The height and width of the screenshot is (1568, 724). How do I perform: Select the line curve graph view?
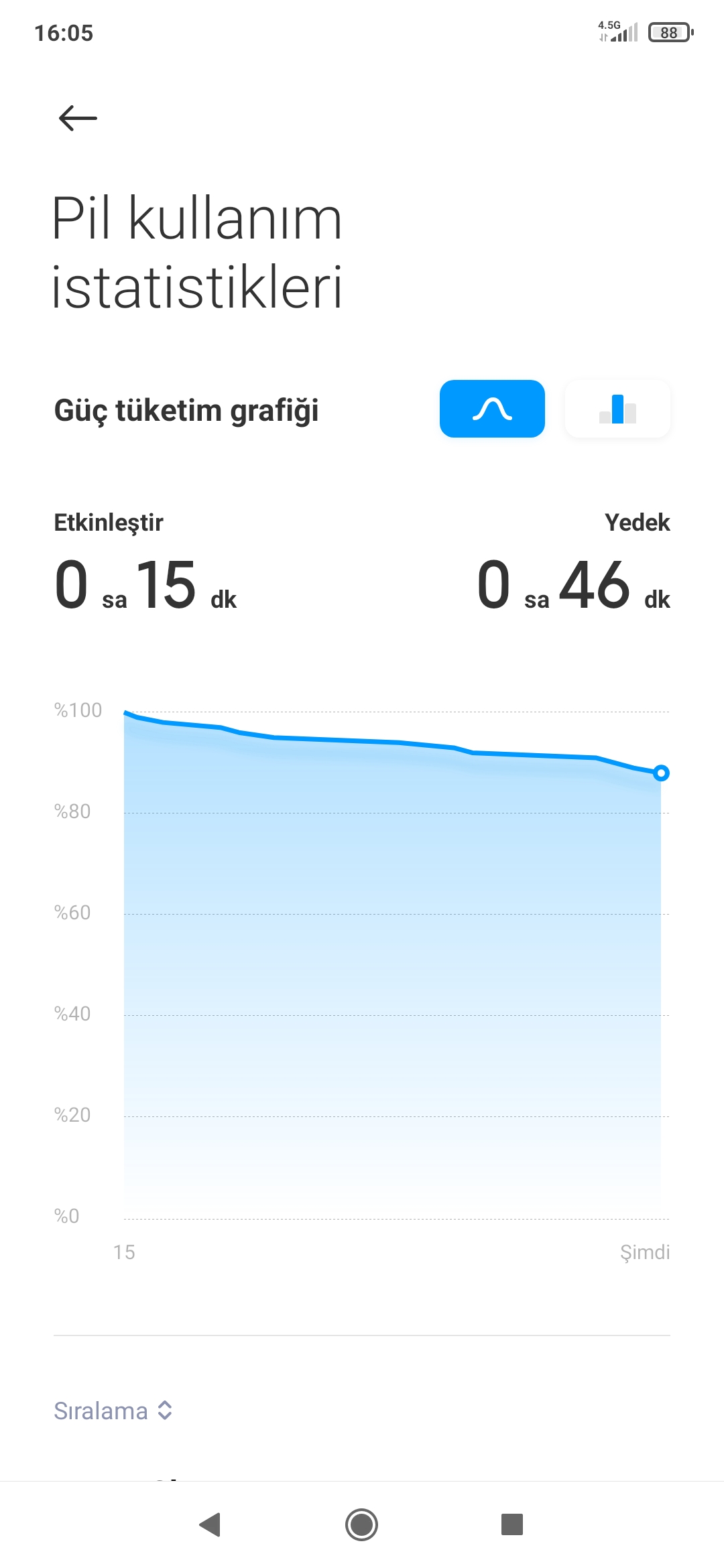tap(492, 409)
